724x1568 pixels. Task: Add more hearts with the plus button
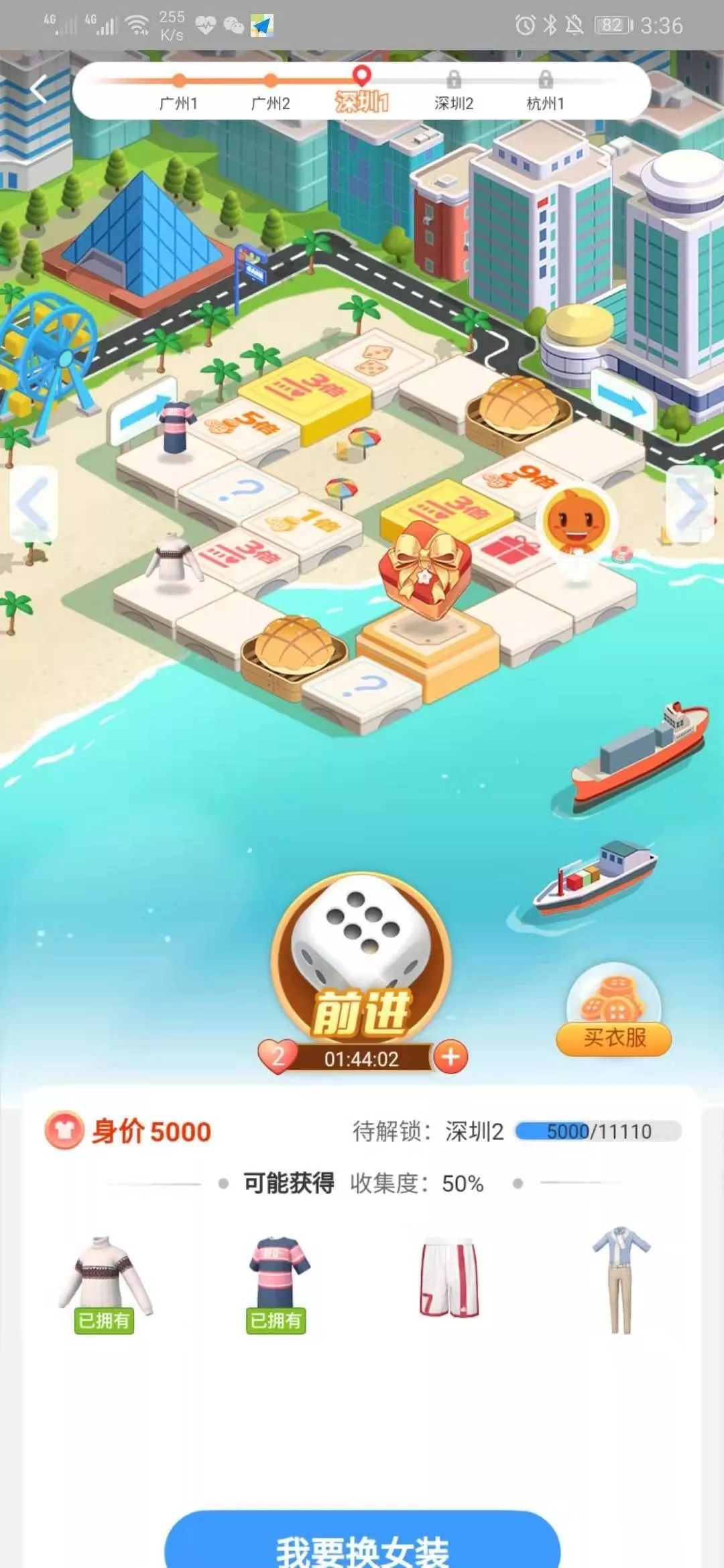pos(450,1057)
